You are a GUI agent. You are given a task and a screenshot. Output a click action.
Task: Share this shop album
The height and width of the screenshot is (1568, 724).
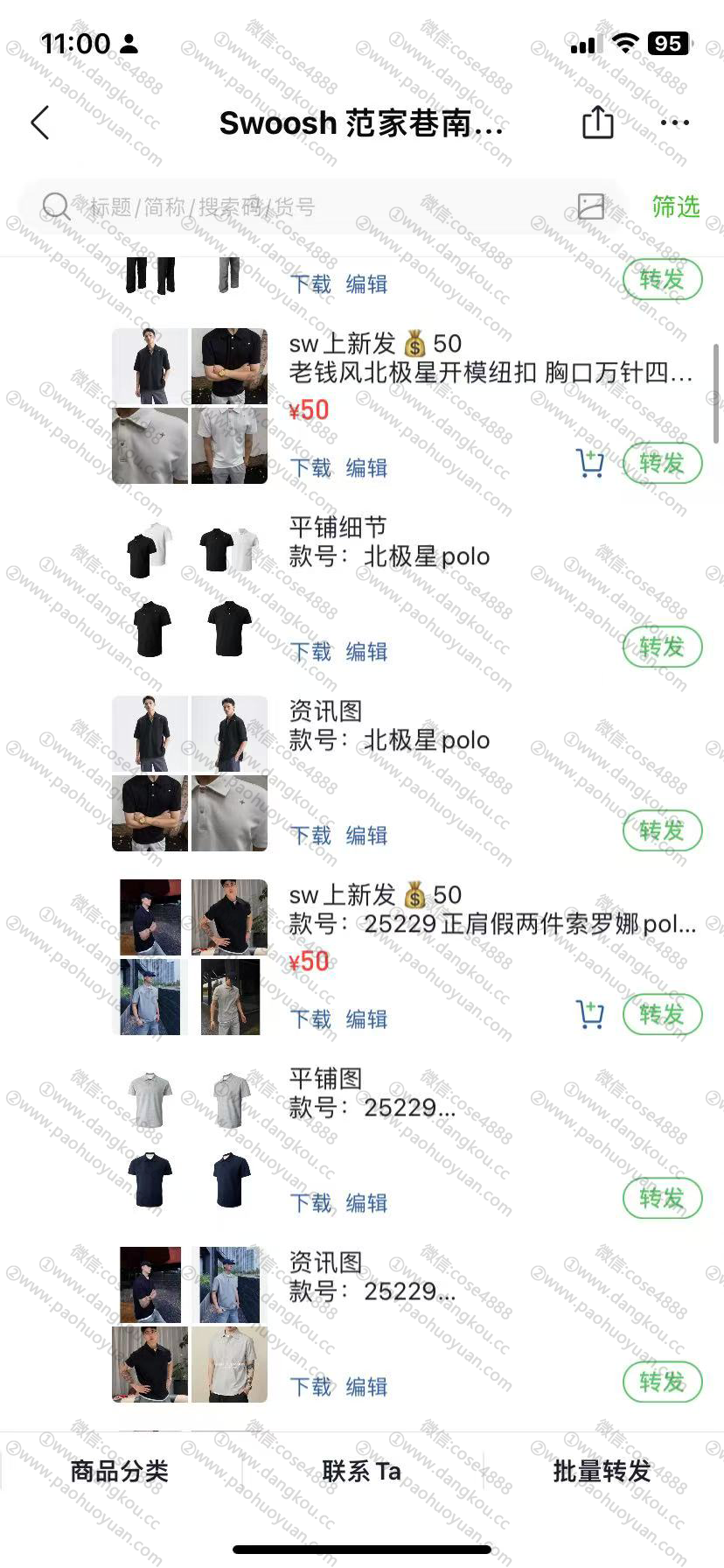click(x=597, y=122)
